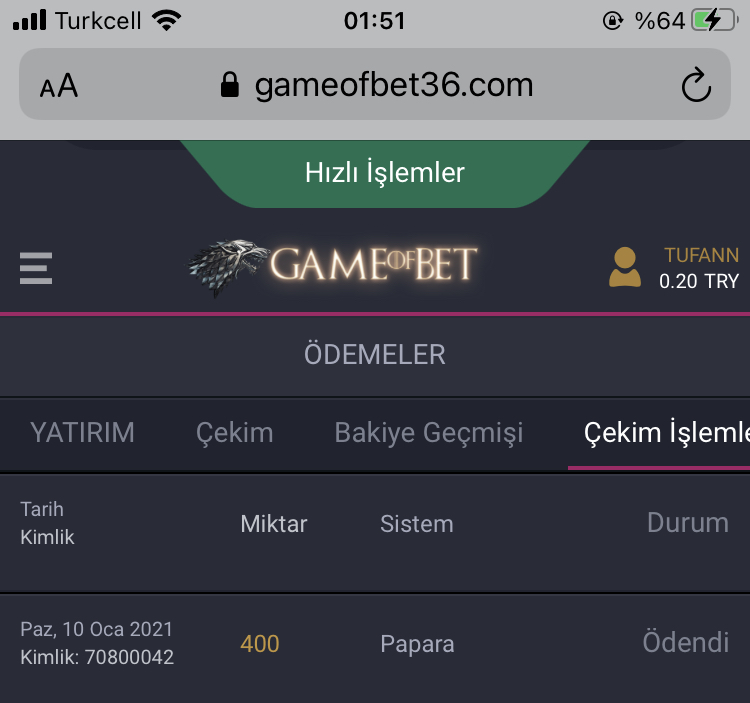Screen dimensions: 750x703
Task: Open Safari's text size options
Action: coord(59,86)
